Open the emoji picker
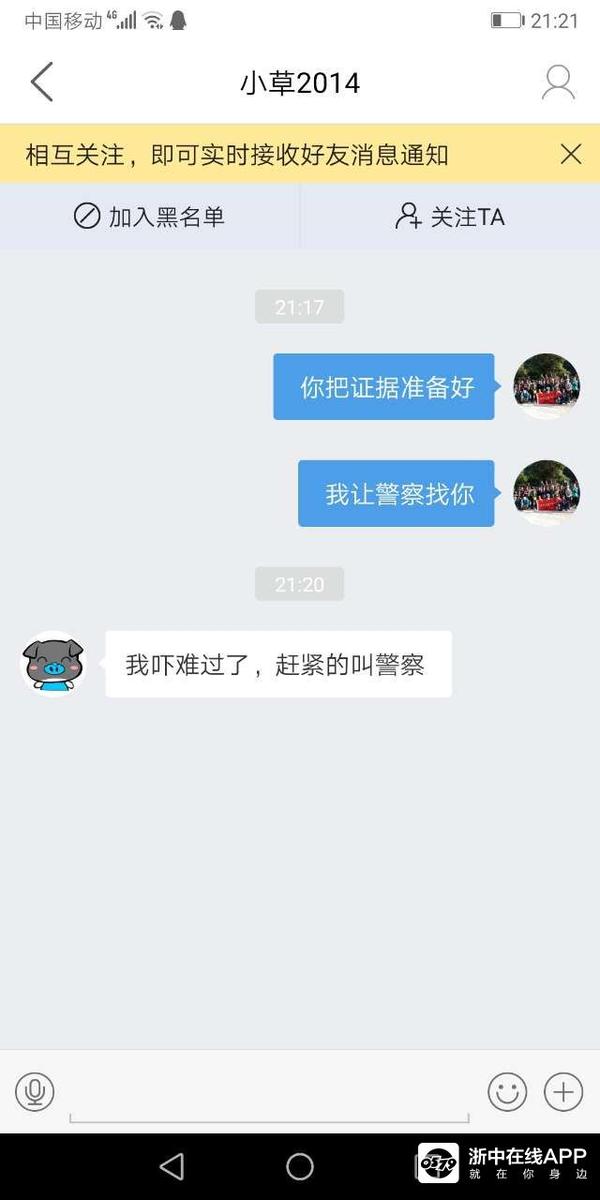This screenshot has width=600, height=1200. point(507,1092)
